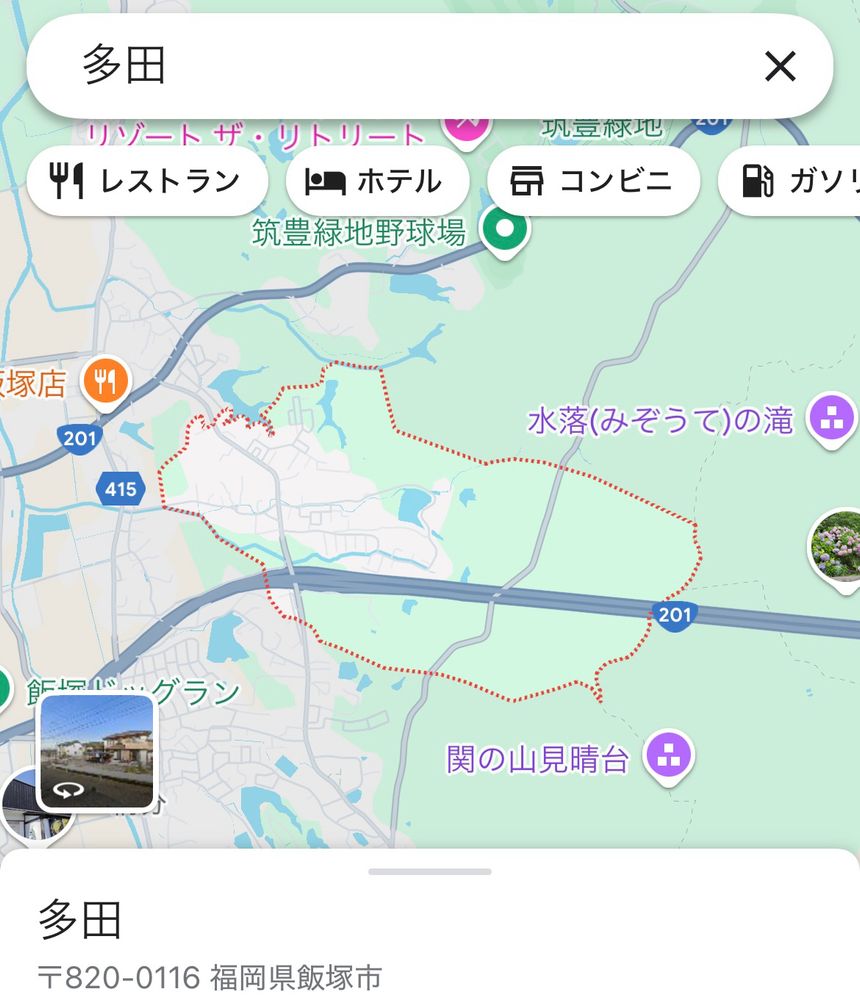Select the ホテル chip

377,181
